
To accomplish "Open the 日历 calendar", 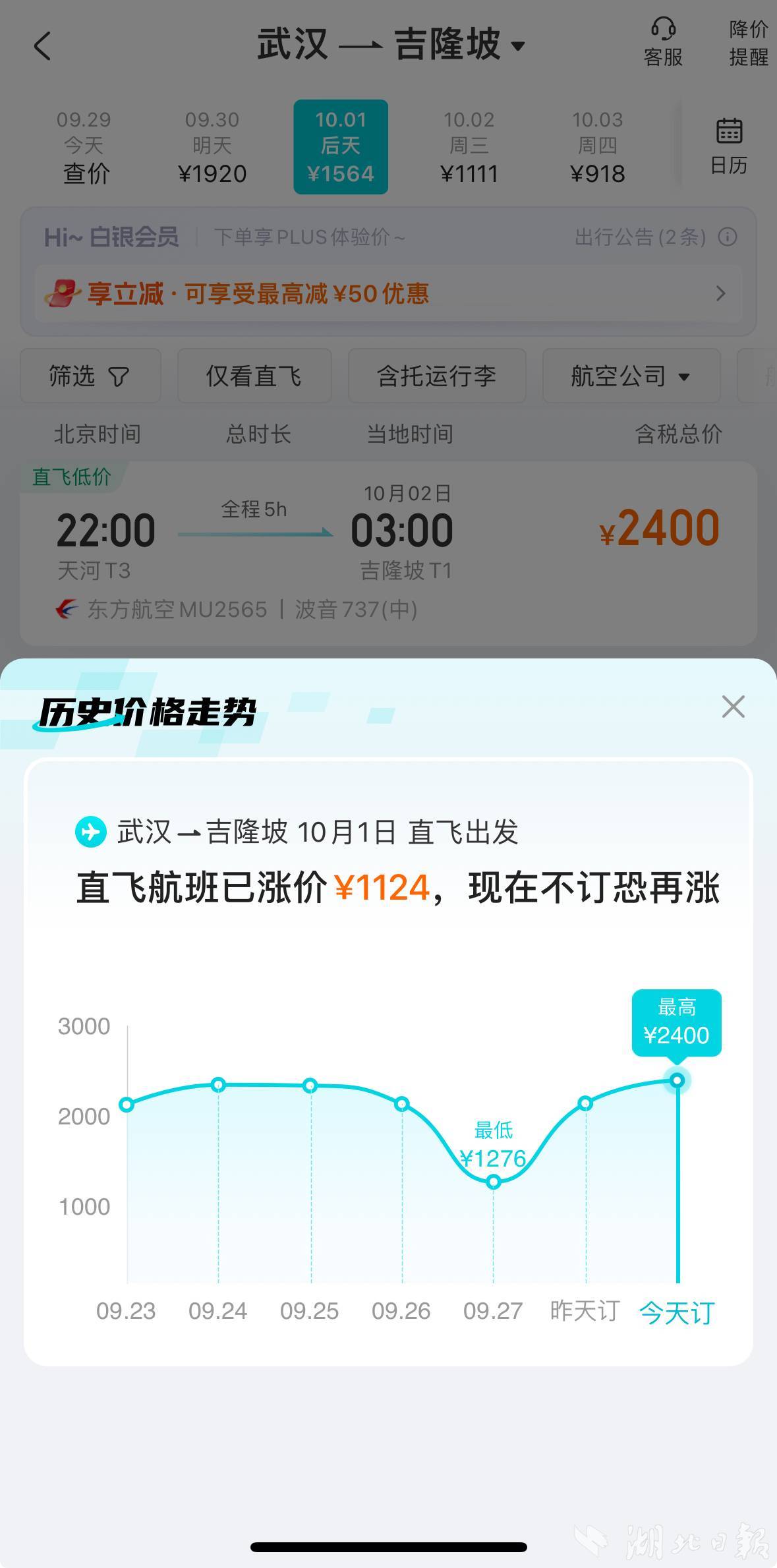I will pyautogui.click(x=728, y=146).
